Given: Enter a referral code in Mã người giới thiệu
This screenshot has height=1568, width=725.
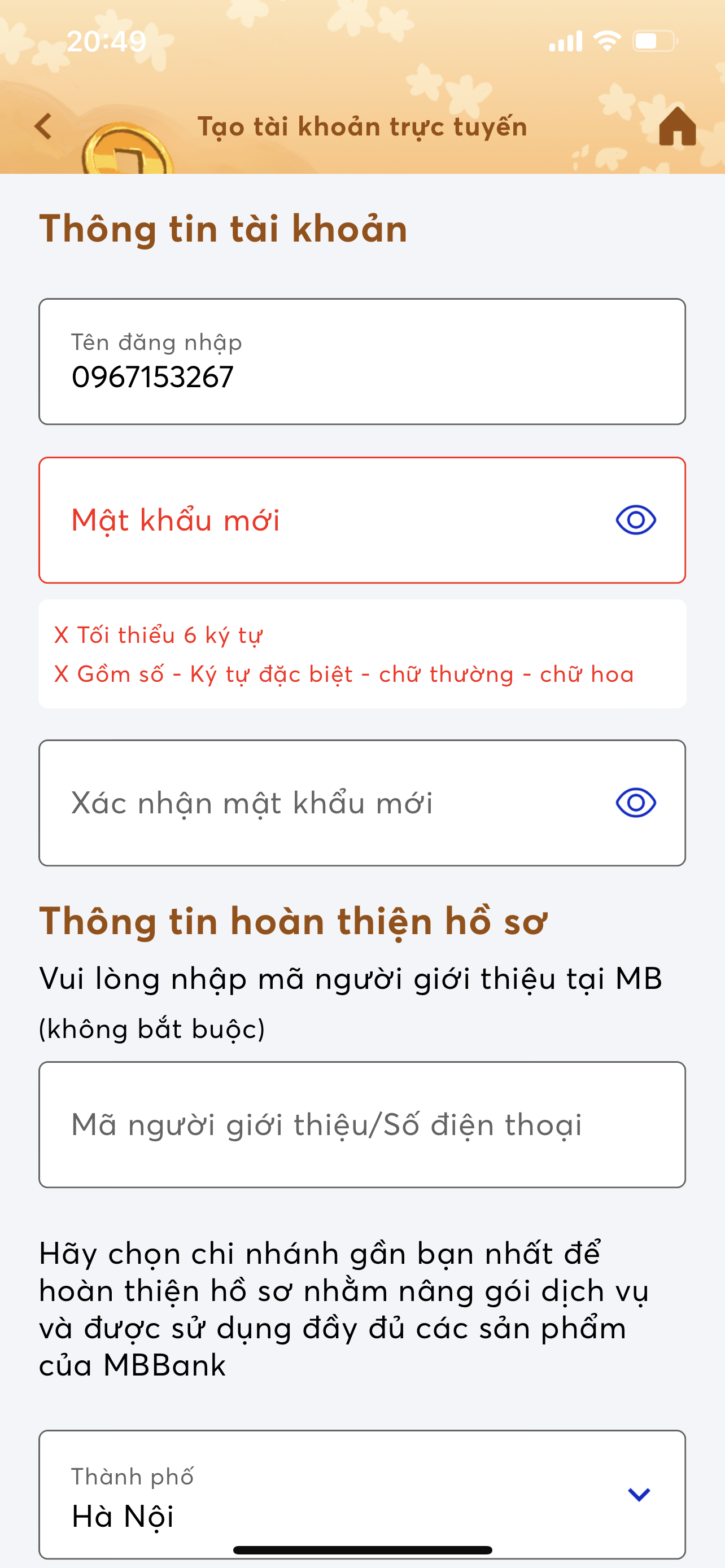Looking at the screenshot, I should (362, 1124).
